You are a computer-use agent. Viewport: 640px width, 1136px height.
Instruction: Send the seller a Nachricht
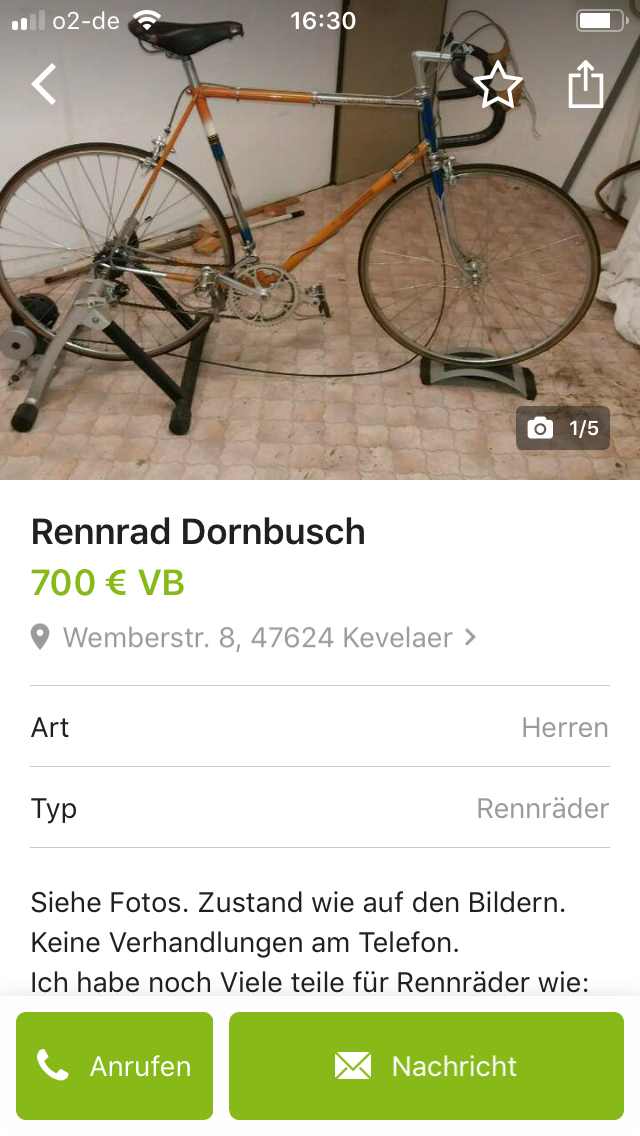pyautogui.click(x=426, y=1066)
